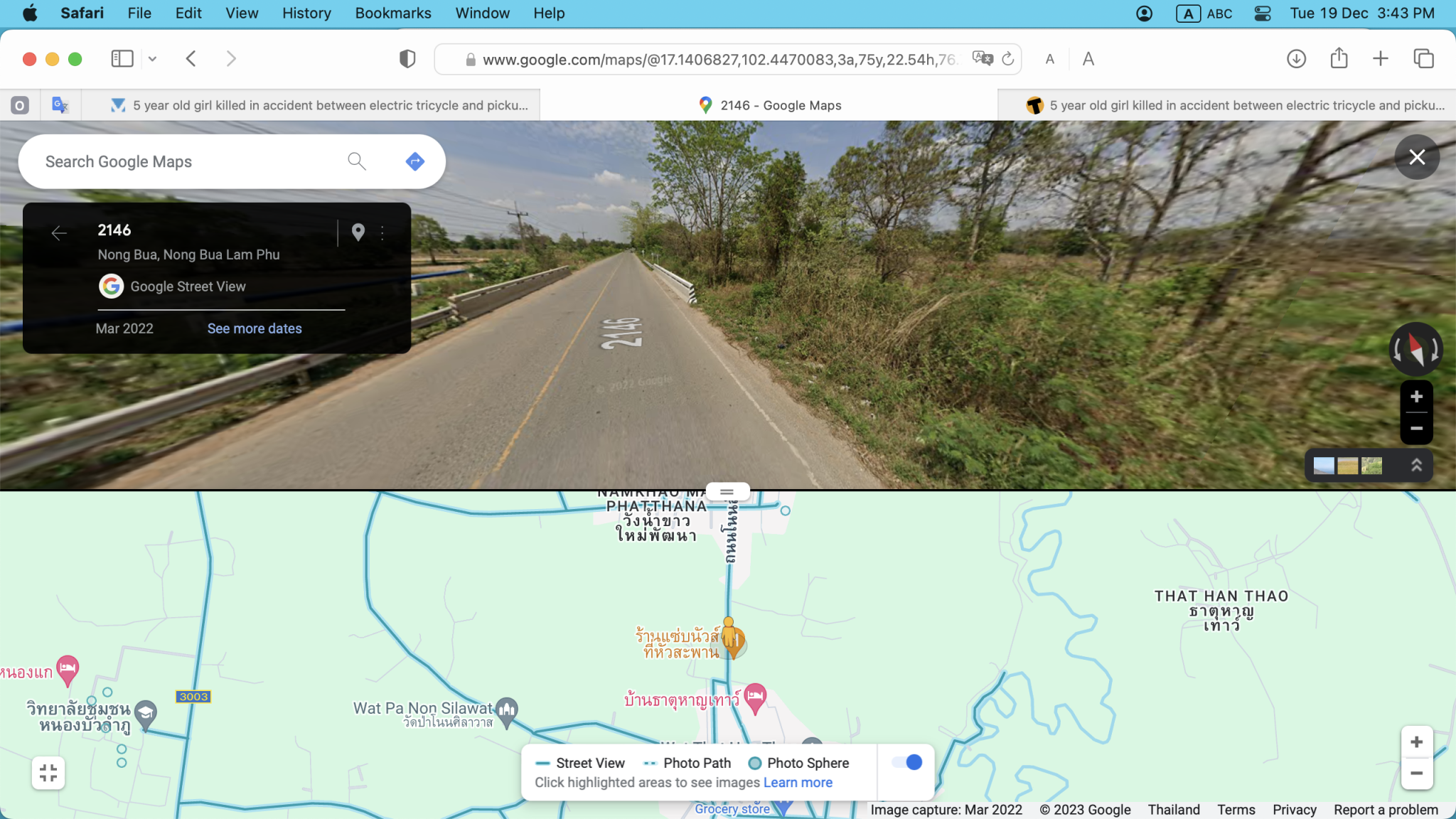This screenshot has width=1456, height=819.
Task: Share this page from Safari toolbar
Action: tap(1339, 59)
